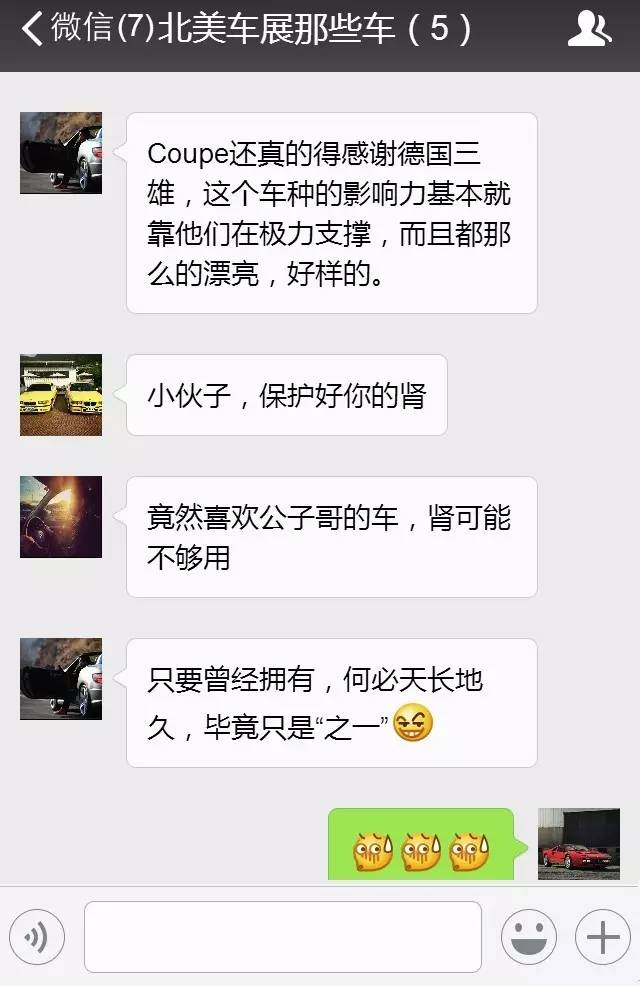Viewport: 640px width, 986px height.
Task: Switch to voice message input
Action: [x=37, y=937]
